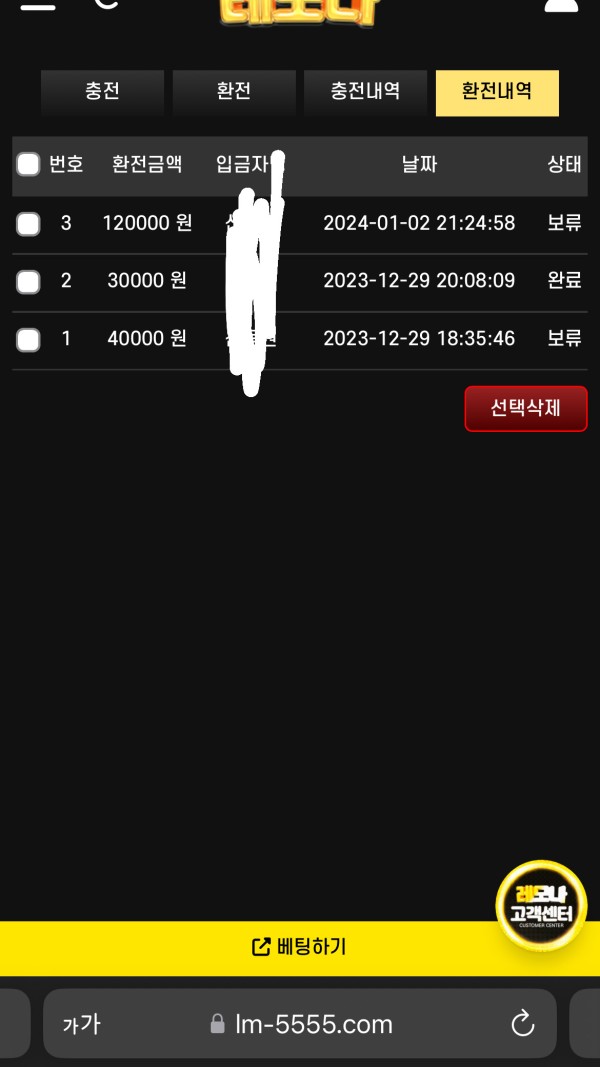Viewport: 600px width, 1067px height.
Task: Open the 가가 text size menu
Action: coord(81,1024)
